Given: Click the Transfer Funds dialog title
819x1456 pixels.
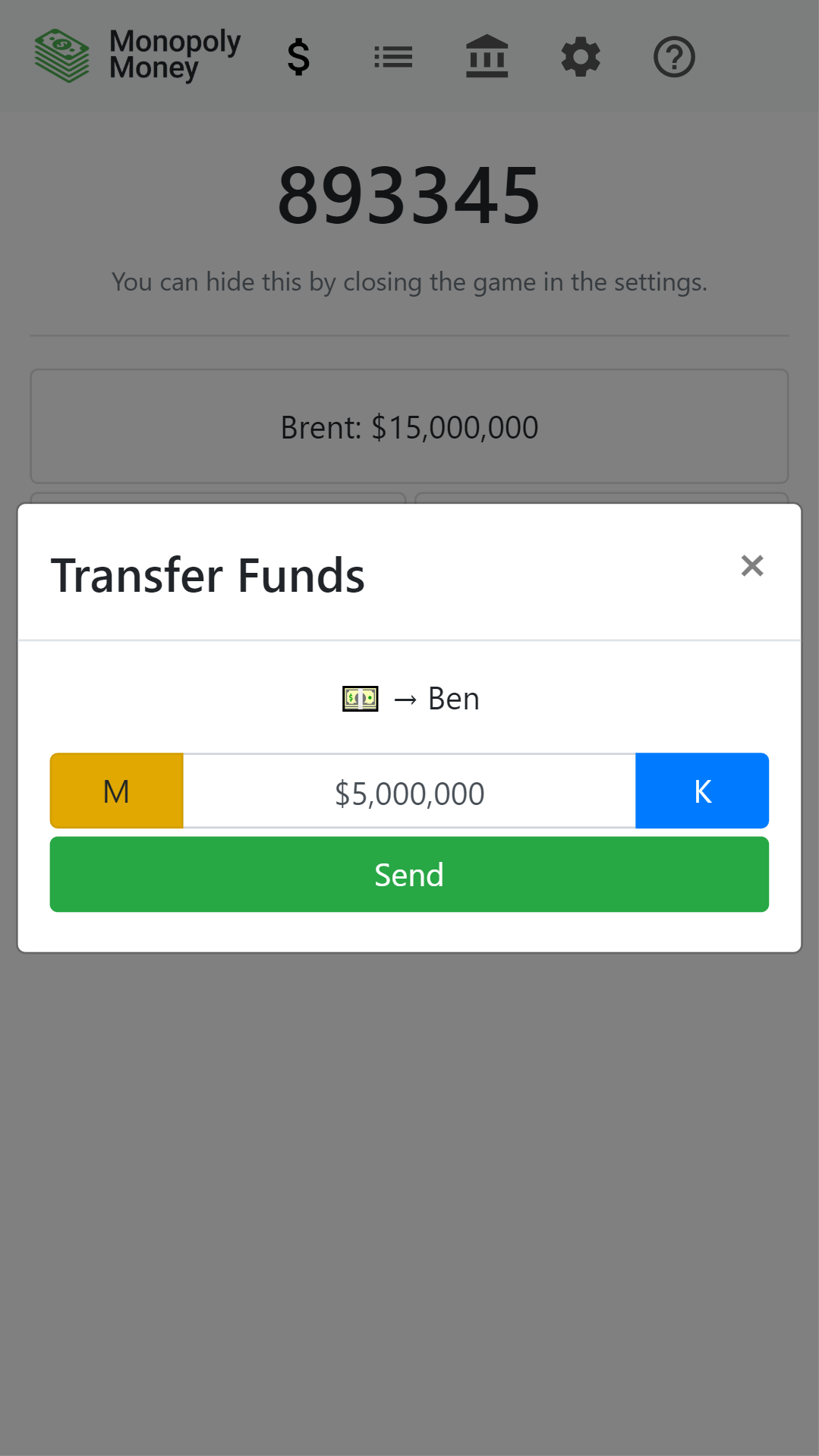Looking at the screenshot, I should (207, 574).
